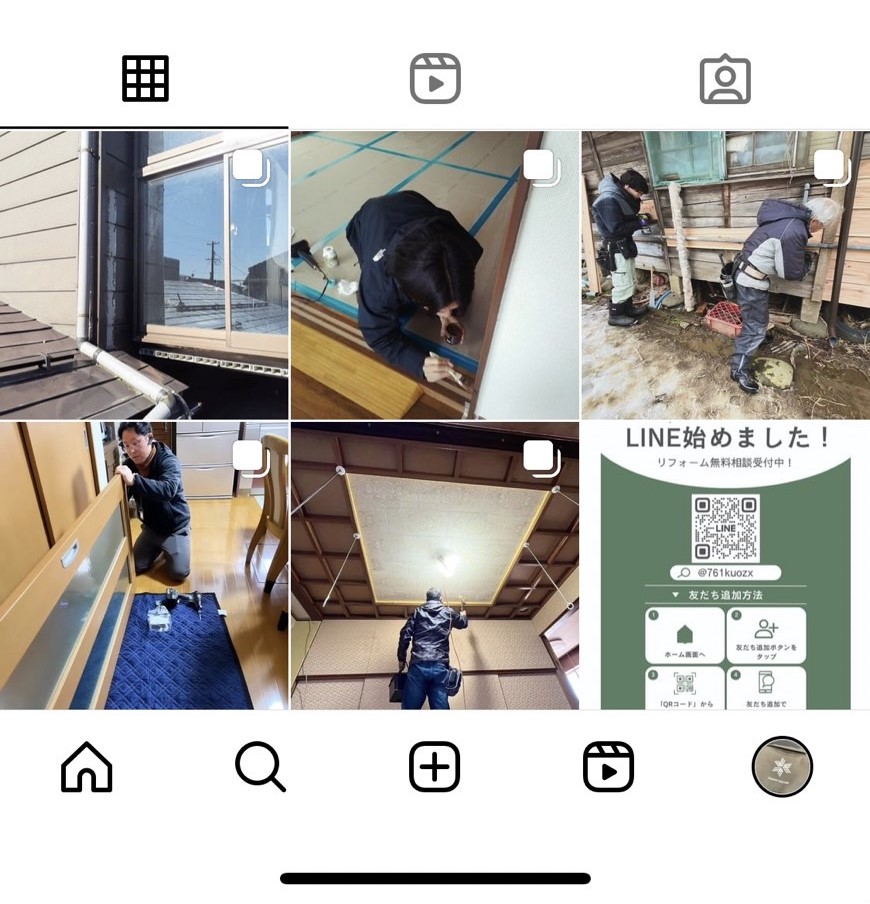Open the post of man fixing door
Image resolution: width=870 pixels, height=904 pixels.
click(144, 565)
